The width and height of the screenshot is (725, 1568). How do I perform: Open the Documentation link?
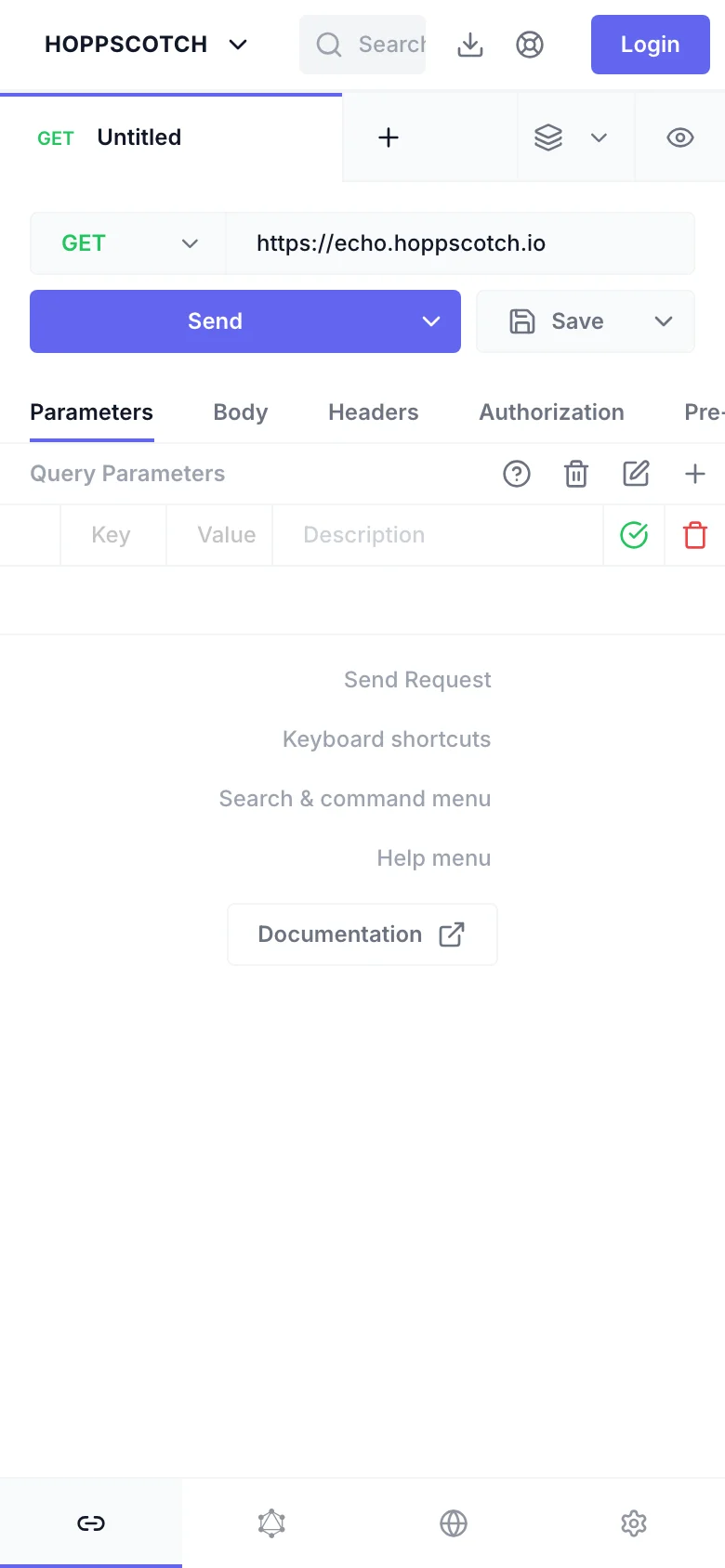(x=362, y=934)
